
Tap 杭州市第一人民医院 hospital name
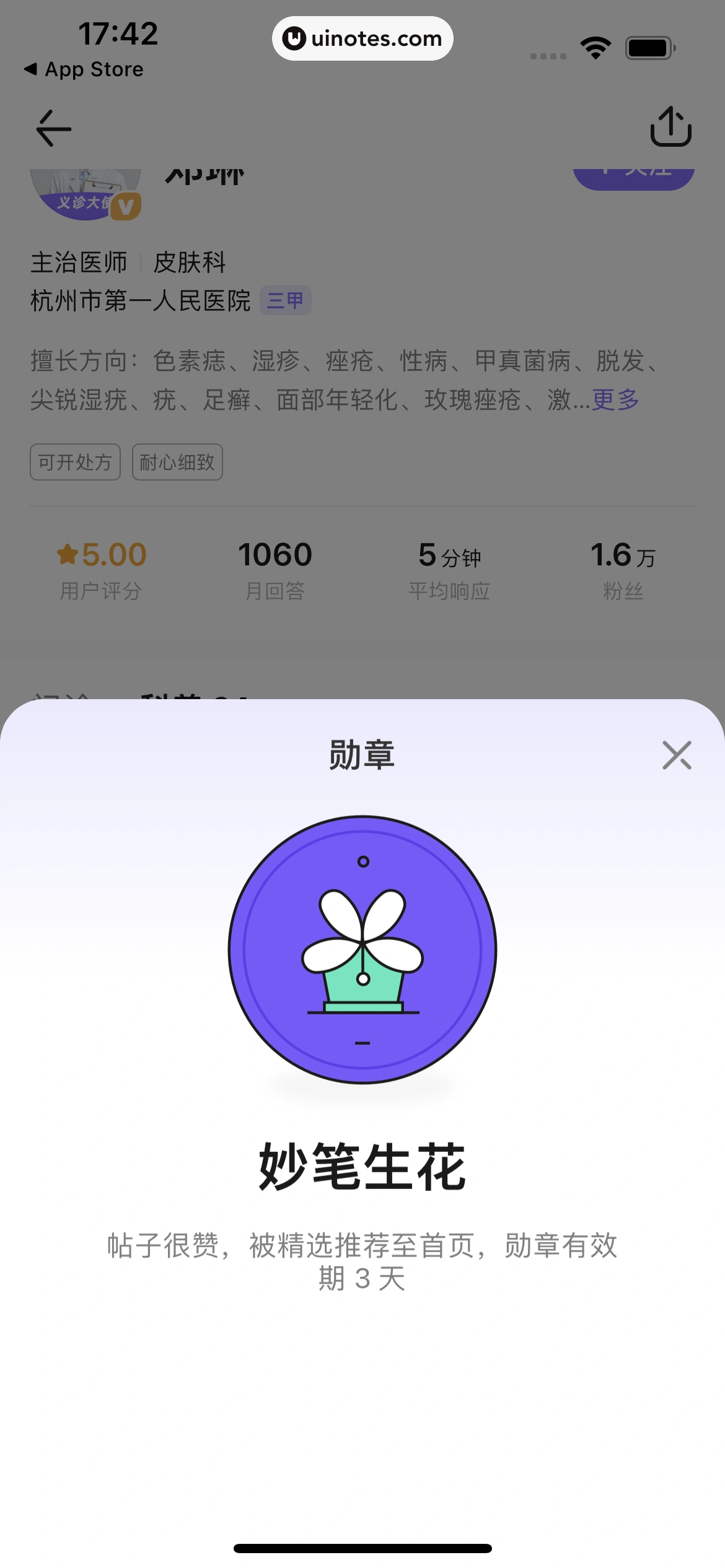click(139, 300)
